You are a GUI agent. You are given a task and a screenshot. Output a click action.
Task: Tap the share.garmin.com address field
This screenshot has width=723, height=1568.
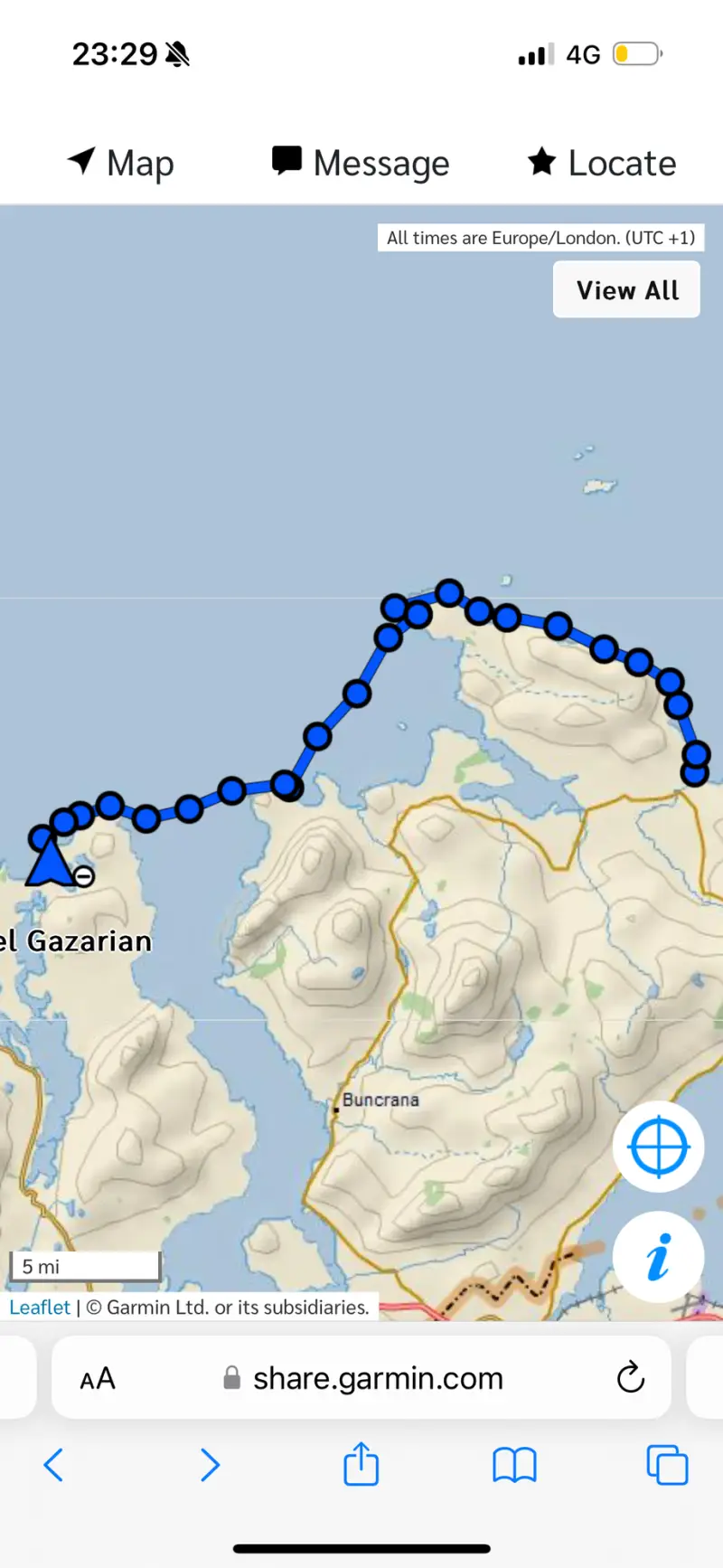[x=377, y=1379]
